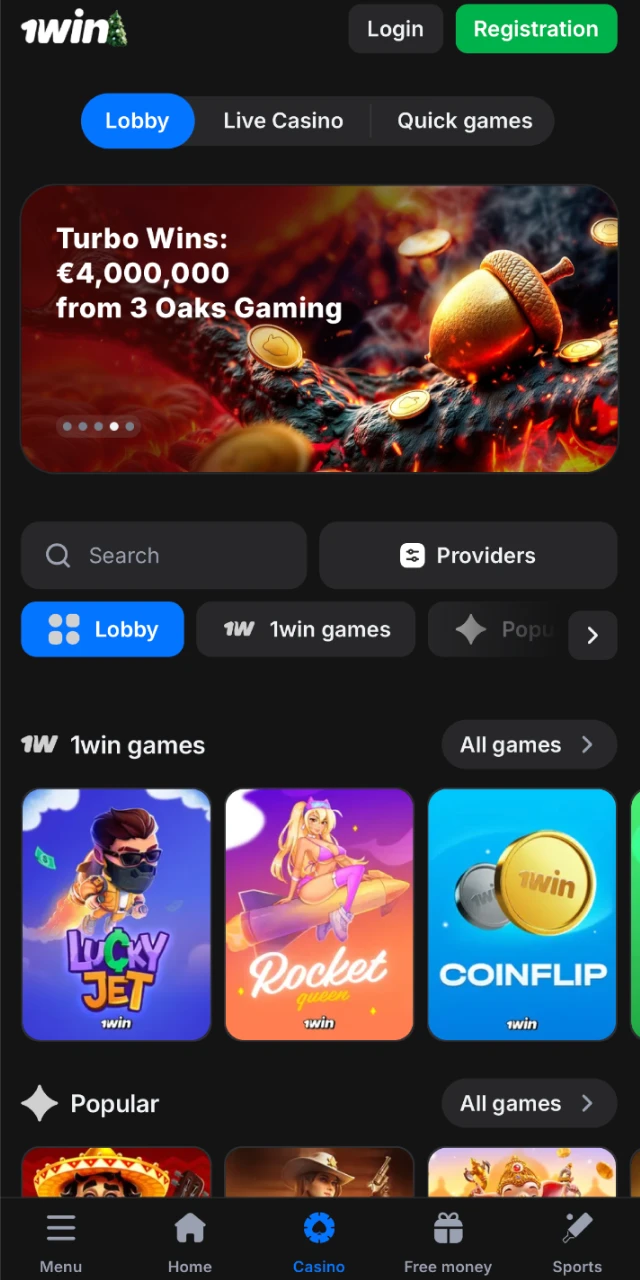
Task: Select the Lobby top tab
Action: (137, 121)
